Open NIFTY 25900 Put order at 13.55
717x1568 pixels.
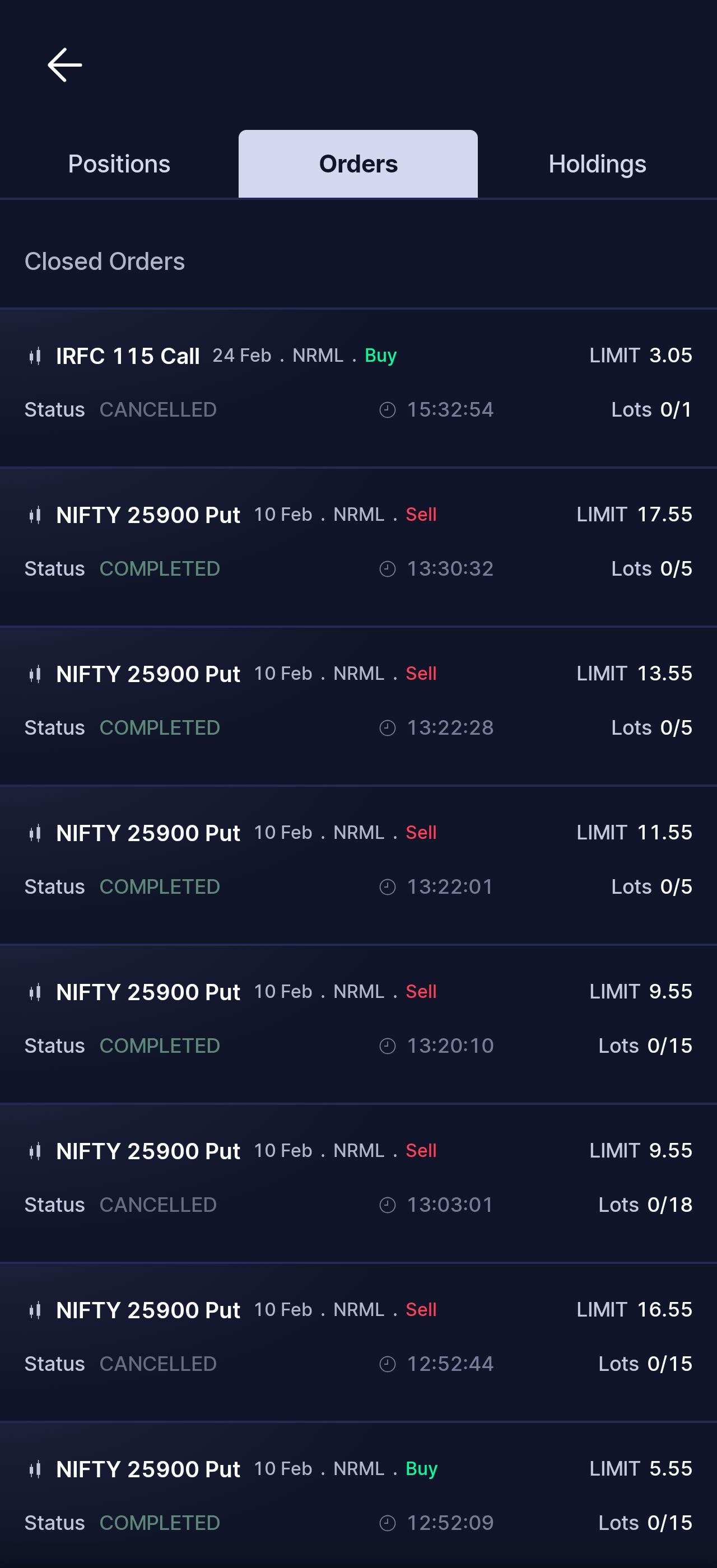pos(358,706)
